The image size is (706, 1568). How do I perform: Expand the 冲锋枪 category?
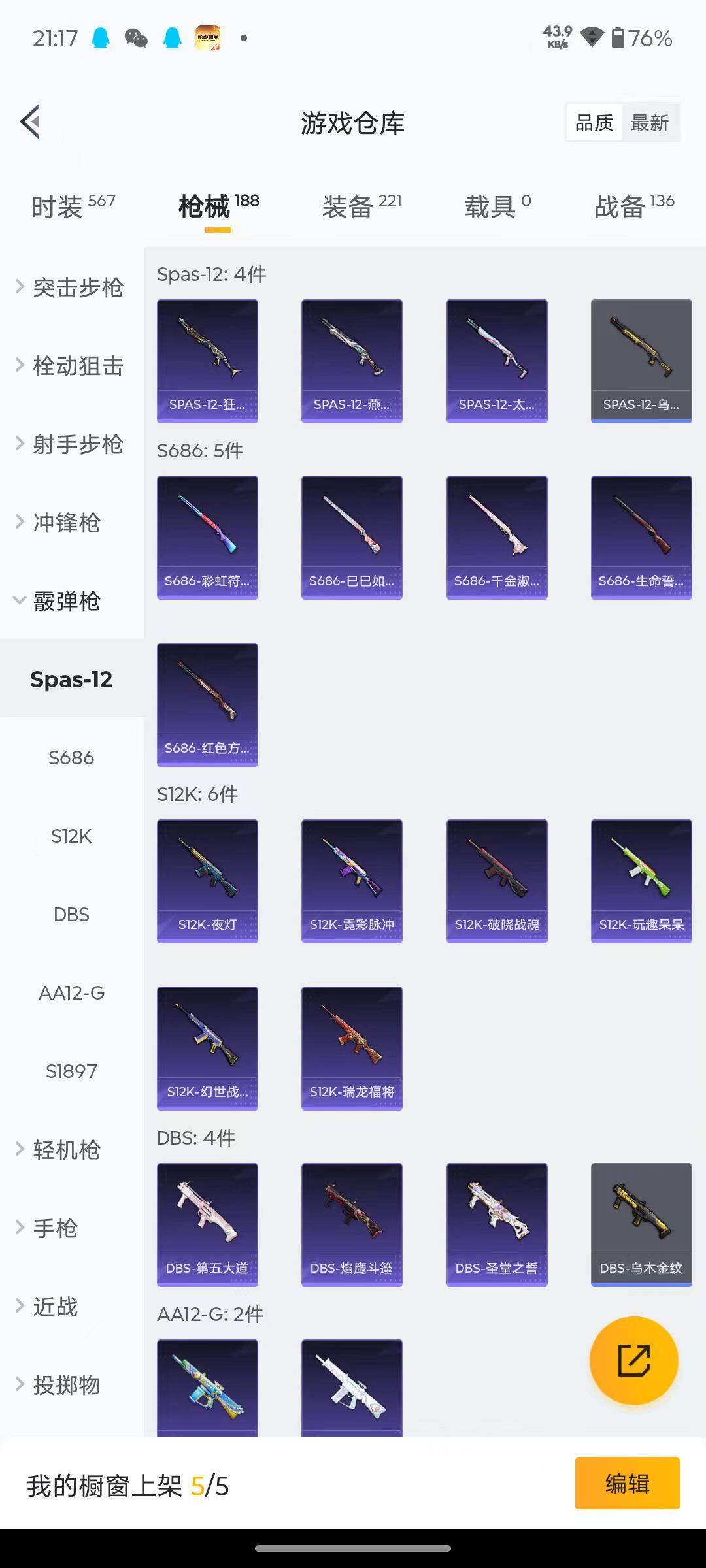(65, 523)
